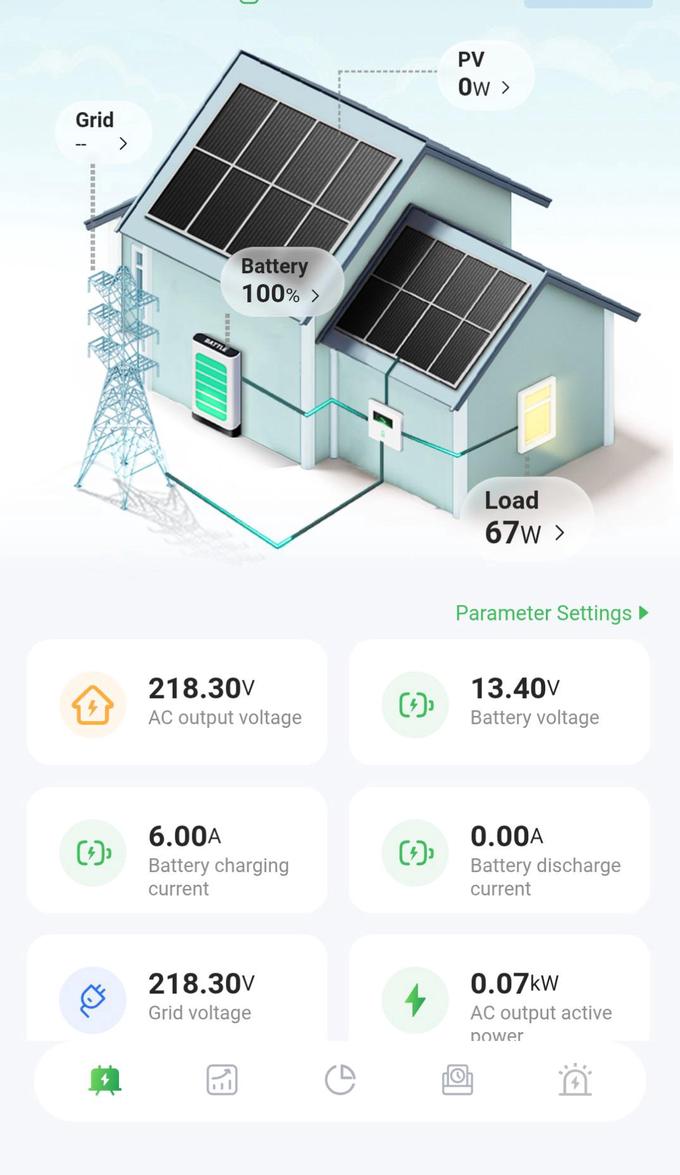This screenshot has height=1175, width=680.
Task: View Battery 100% details
Action: (281, 281)
